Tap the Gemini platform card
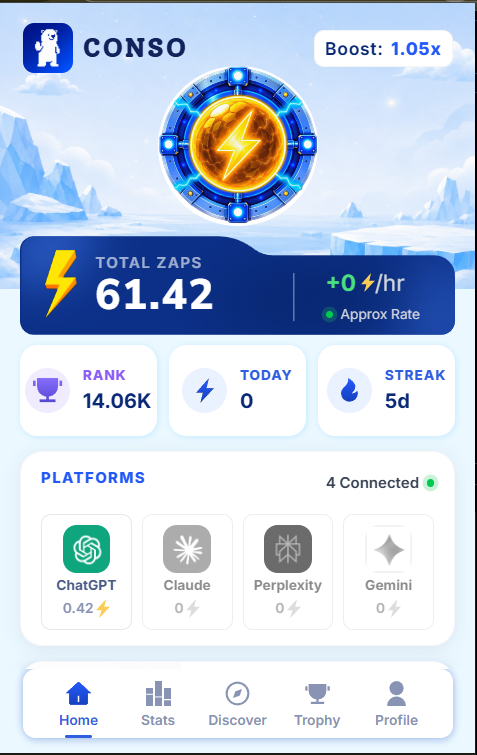Screen dimensions: 477x755 click(388, 572)
